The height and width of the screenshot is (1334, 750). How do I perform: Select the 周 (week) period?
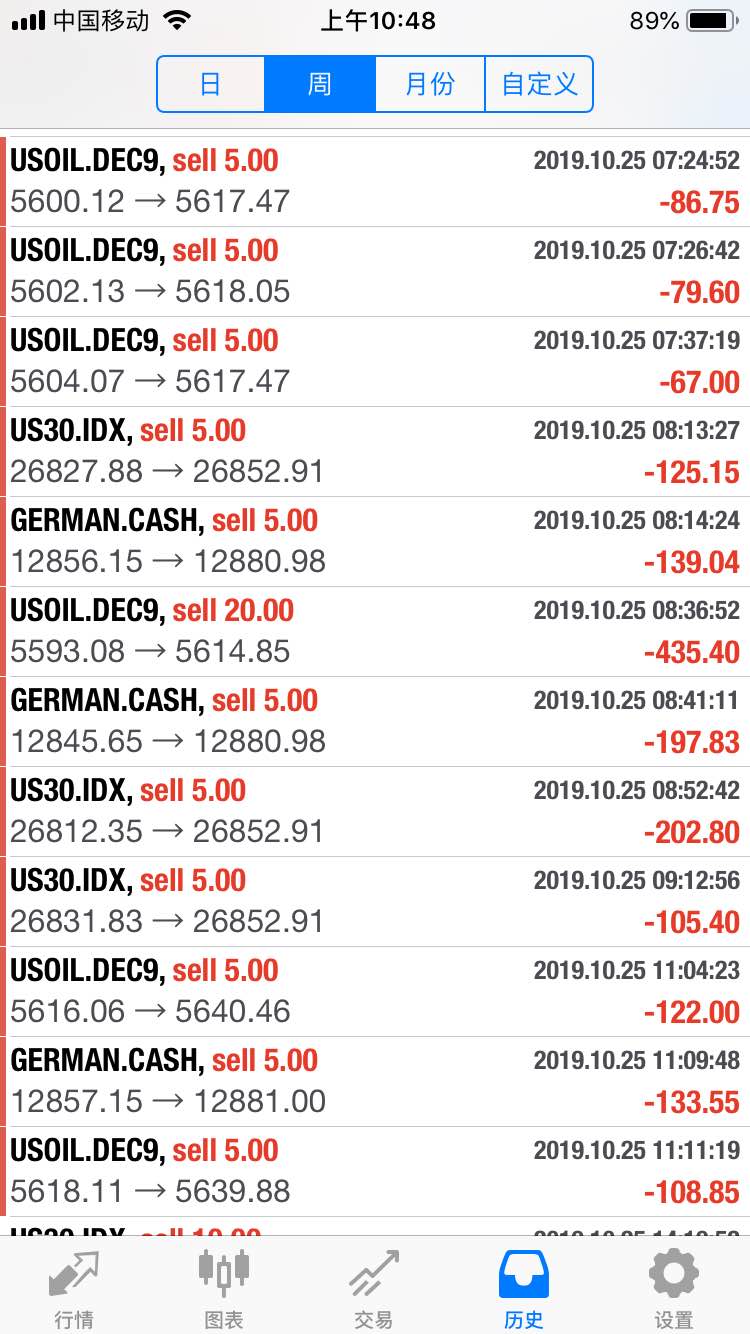(x=320, y=84)
